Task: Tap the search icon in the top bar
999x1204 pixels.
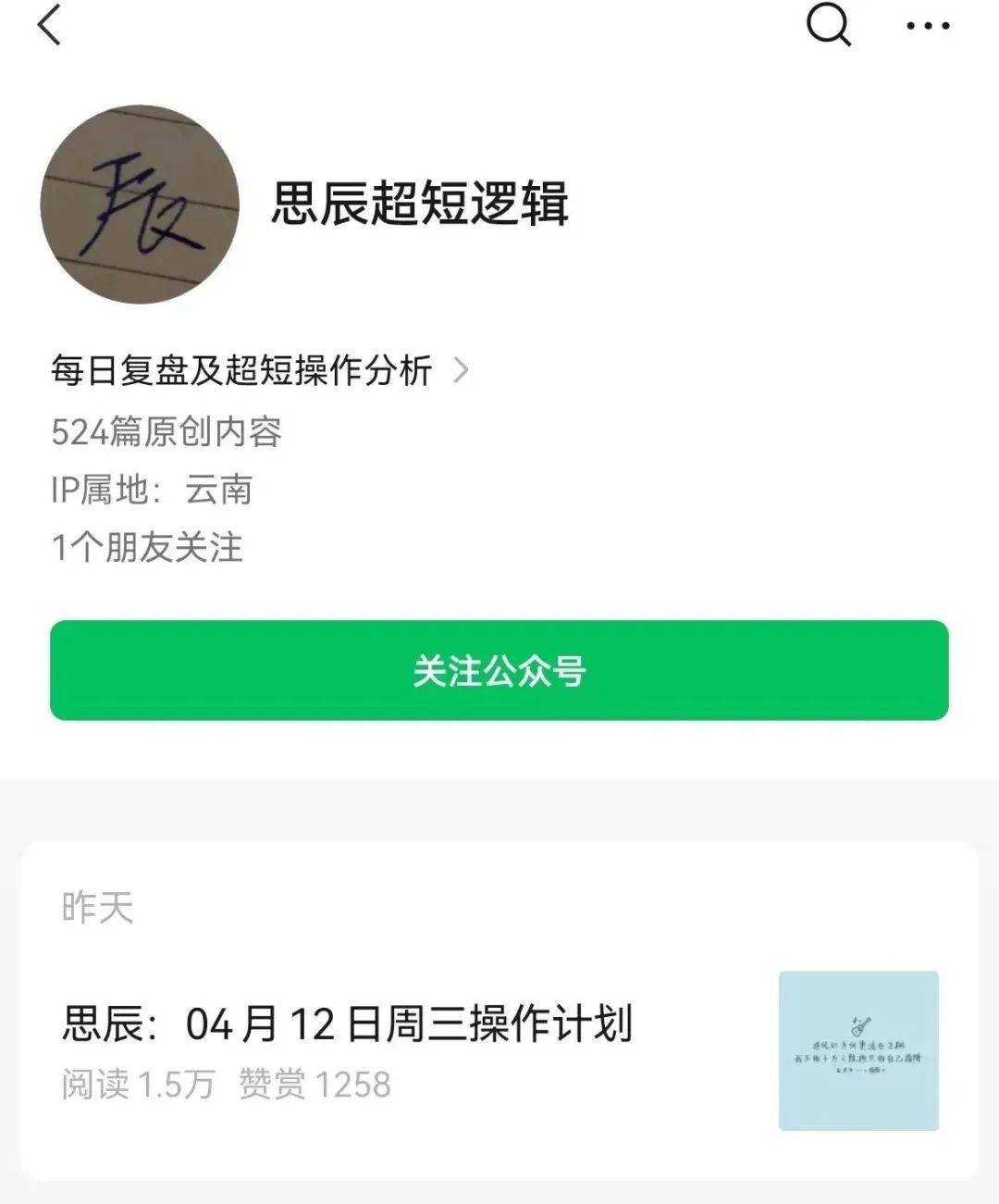Action: [x=830, y=27]
